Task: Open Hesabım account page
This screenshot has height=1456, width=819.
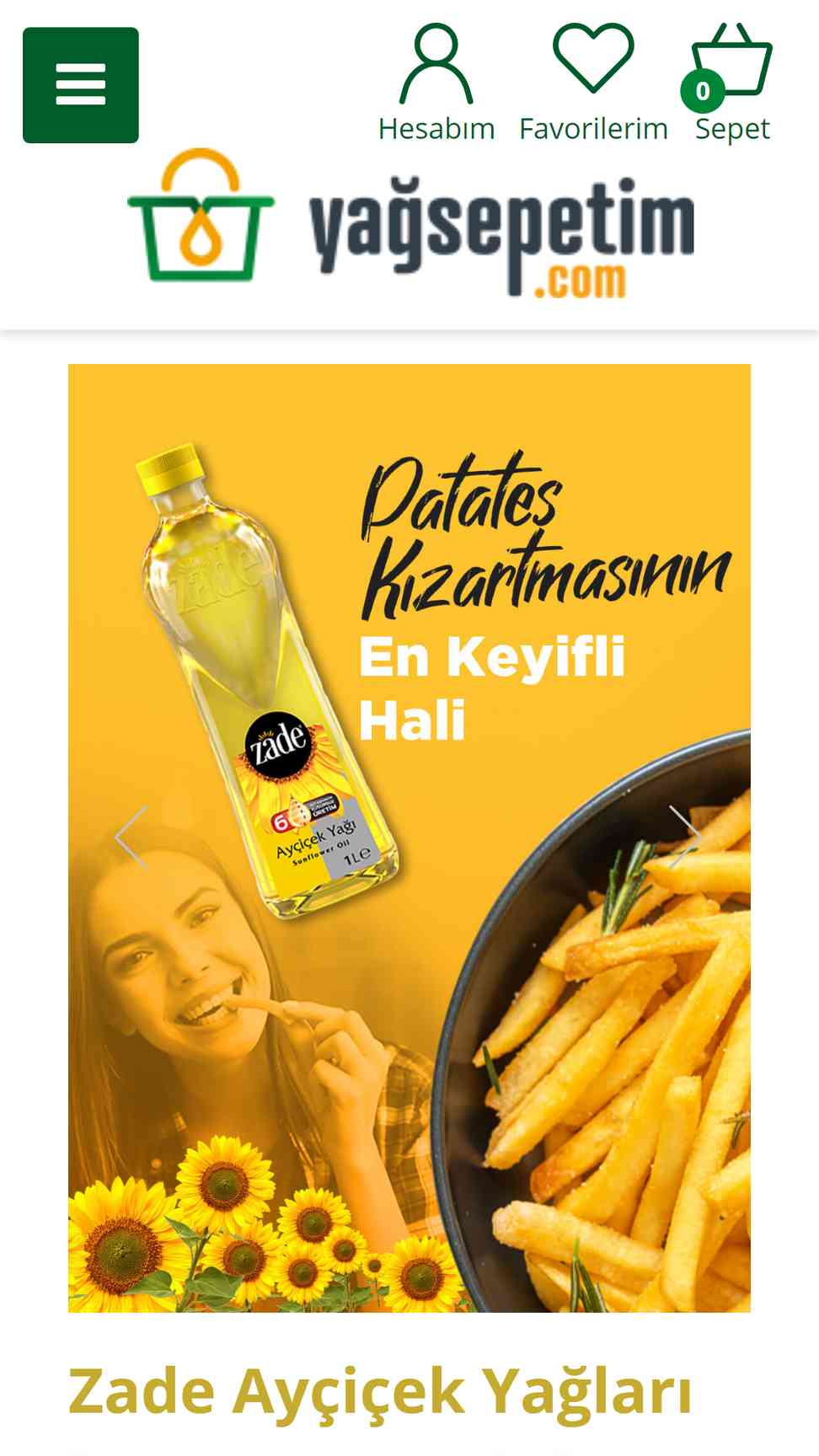Action: click(436, 83)
